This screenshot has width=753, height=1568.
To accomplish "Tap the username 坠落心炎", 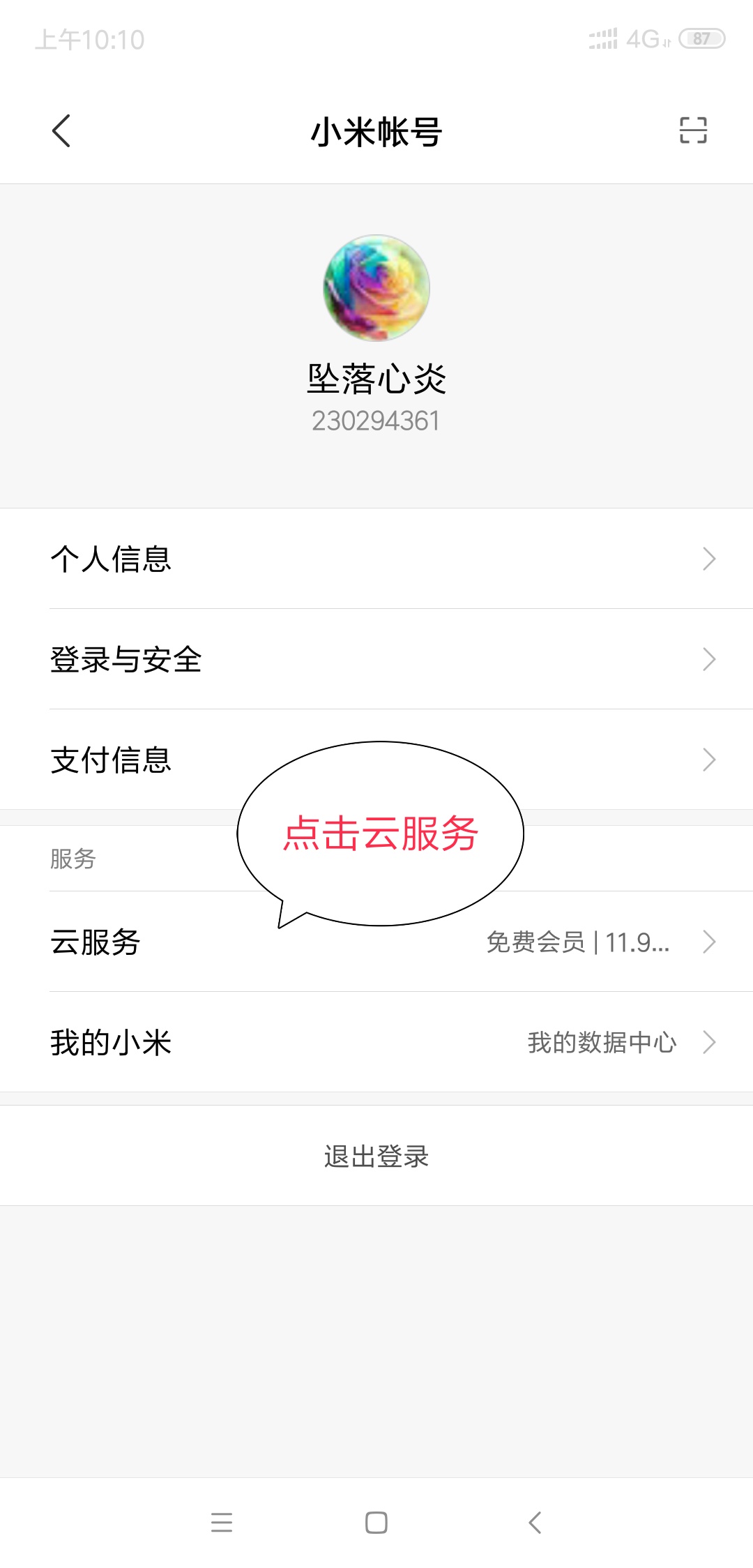I will point(376,380).
